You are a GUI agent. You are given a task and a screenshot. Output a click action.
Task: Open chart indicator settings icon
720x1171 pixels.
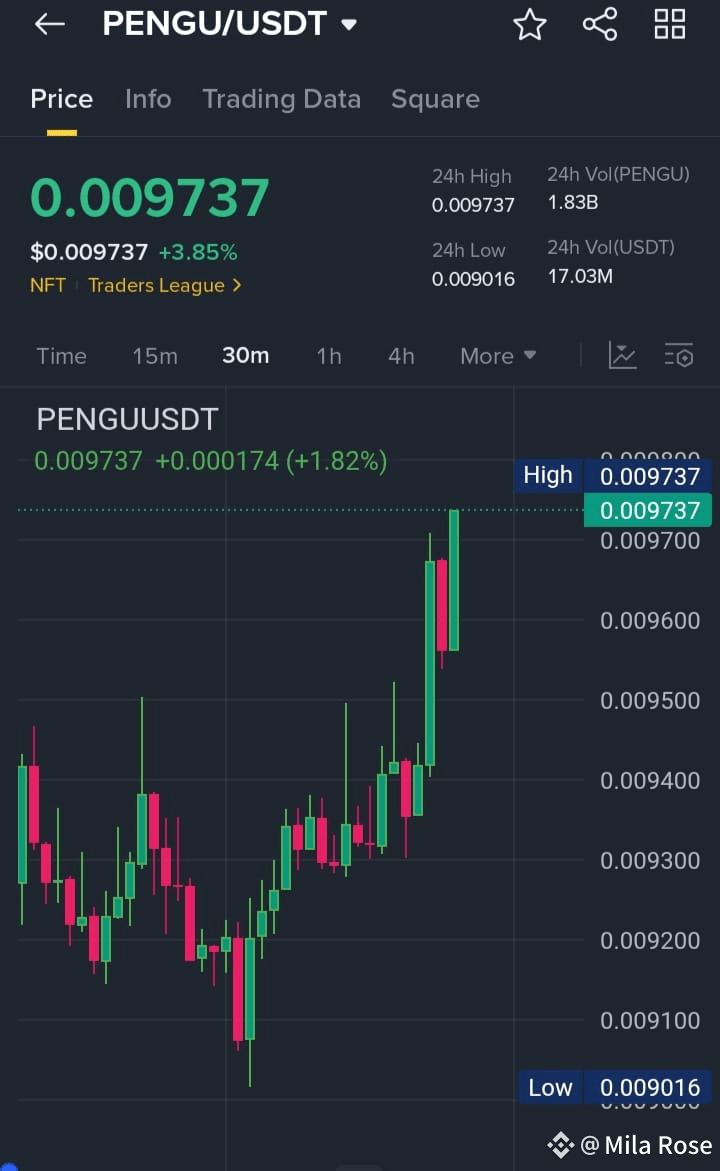click(679, 355)
